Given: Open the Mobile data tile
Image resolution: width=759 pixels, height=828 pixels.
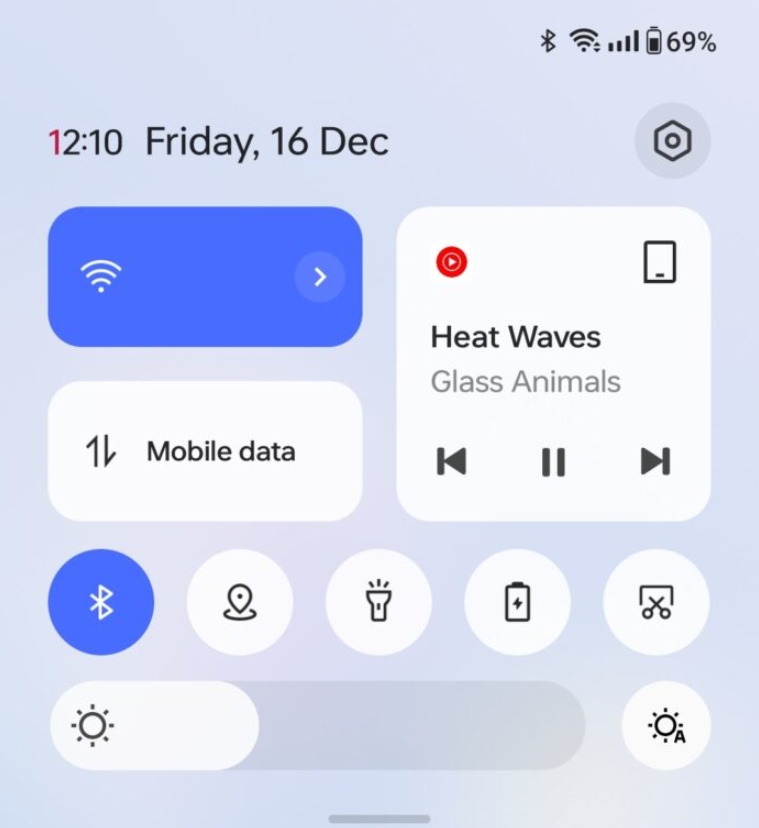Looking at the screenshot, I should click(205, 451).
